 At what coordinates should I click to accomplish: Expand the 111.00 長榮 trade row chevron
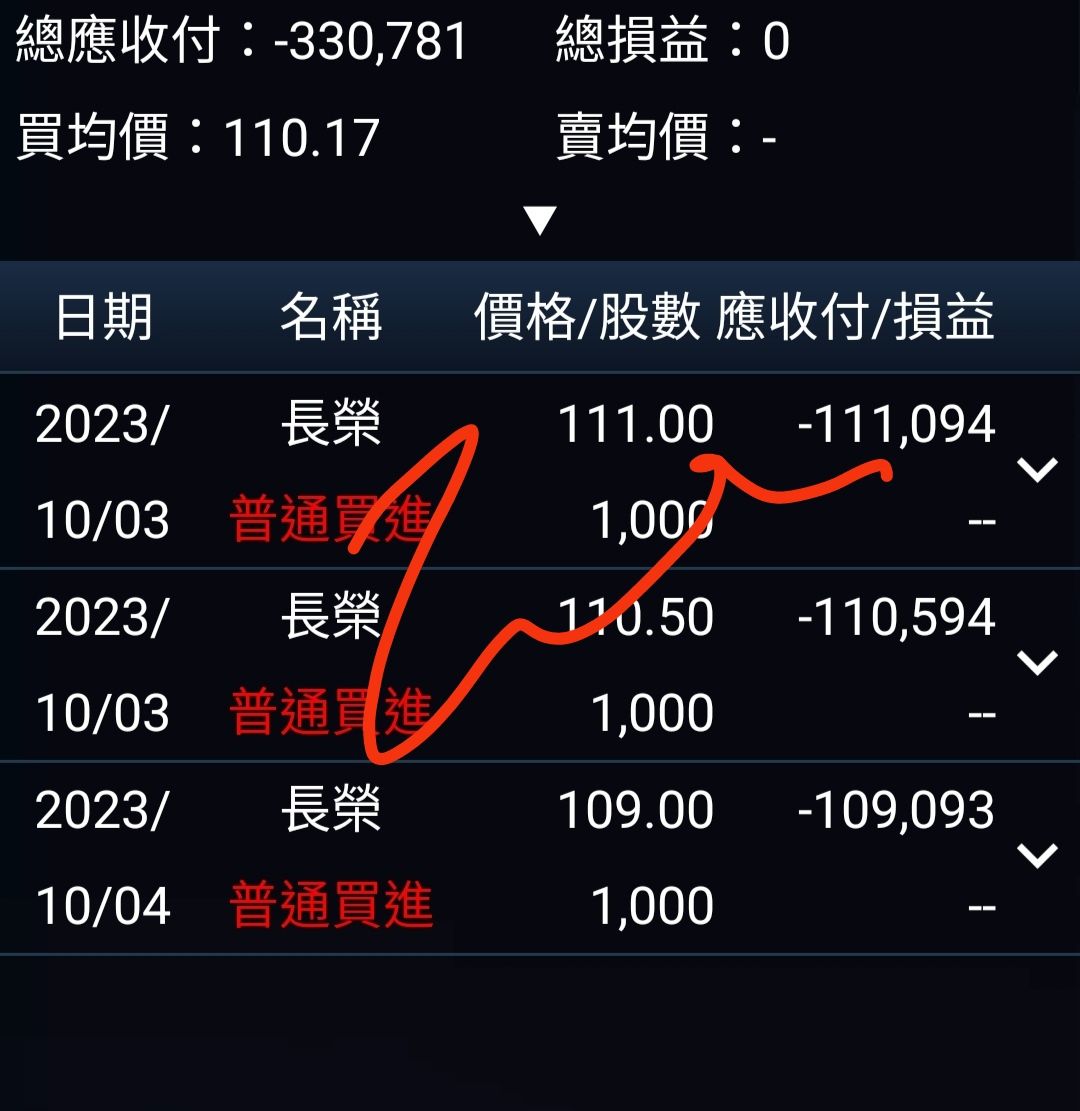click(1037, 469)
